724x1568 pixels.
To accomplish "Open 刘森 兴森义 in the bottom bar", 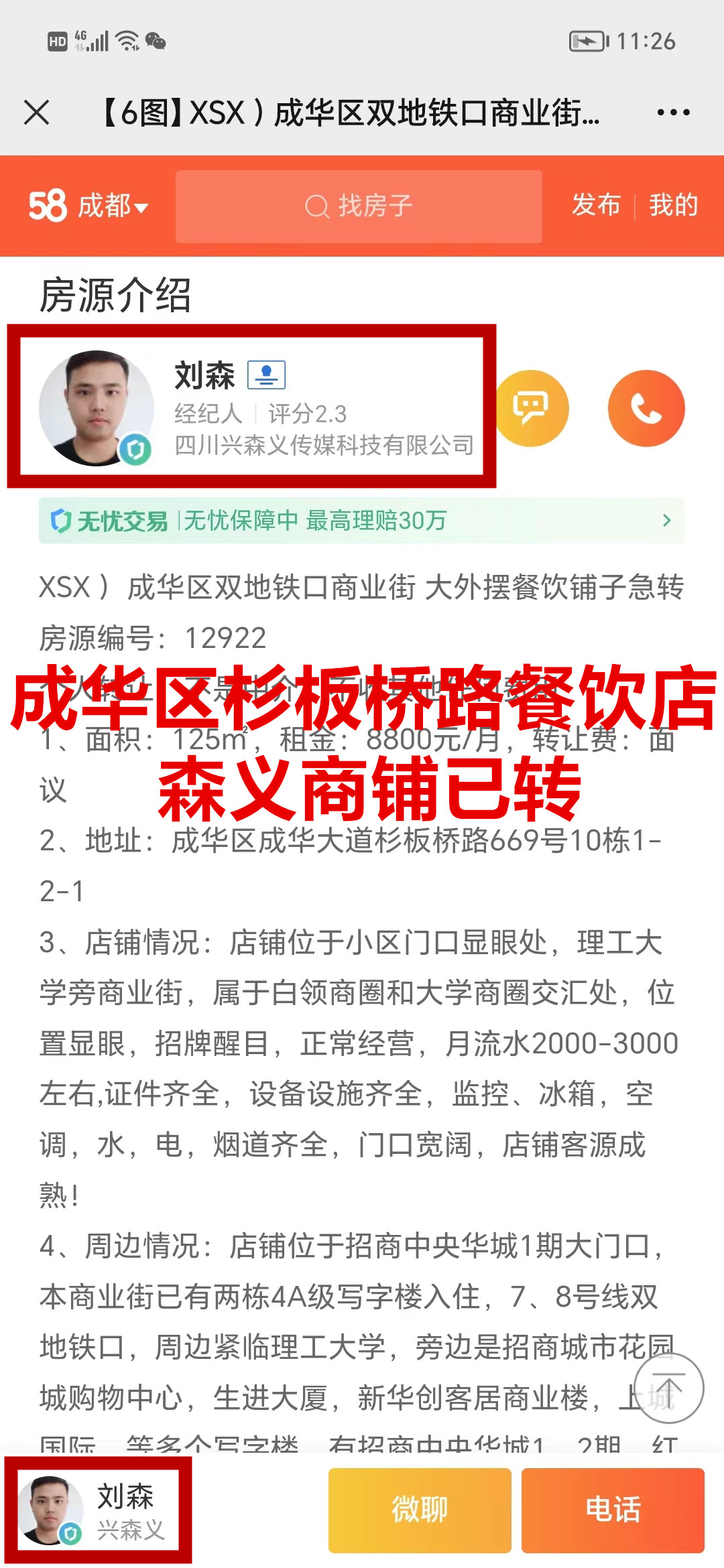I will tap(98, 1510).
